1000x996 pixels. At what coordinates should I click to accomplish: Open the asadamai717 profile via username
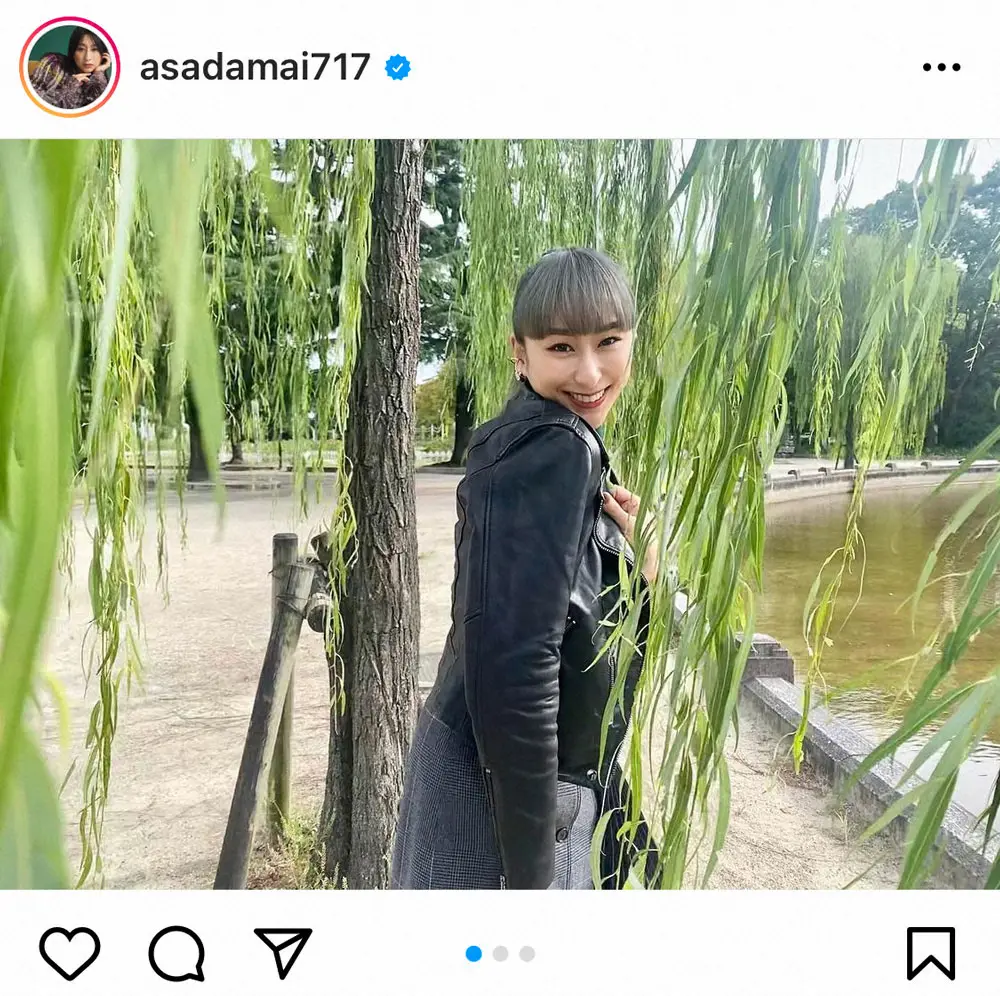pos(254,67)
